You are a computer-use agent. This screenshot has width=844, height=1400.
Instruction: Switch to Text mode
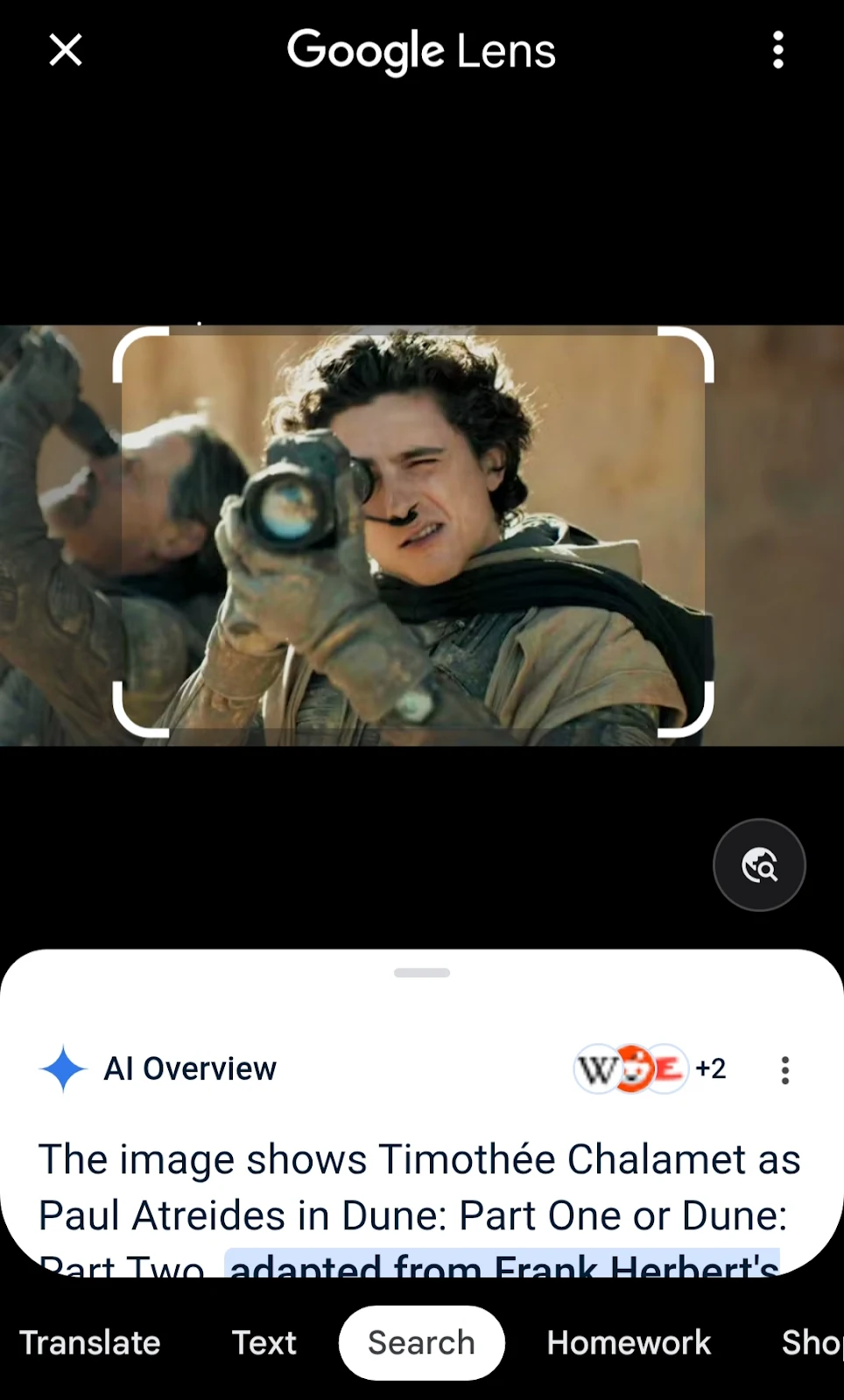point(264,1342)
